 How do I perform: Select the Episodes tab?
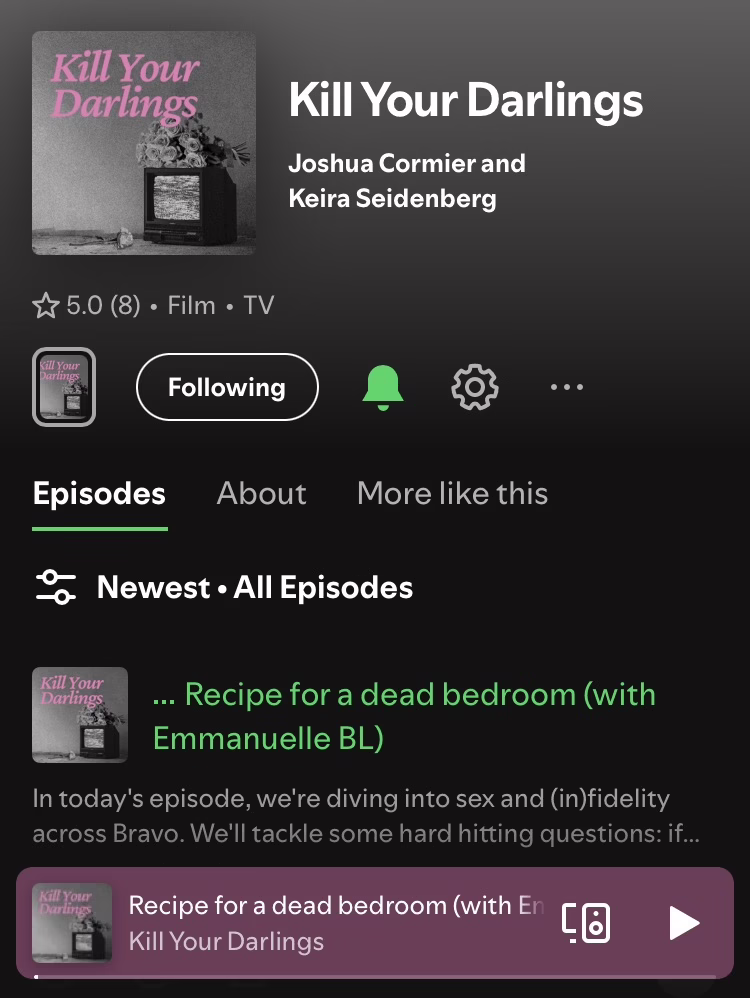[99, 494]
